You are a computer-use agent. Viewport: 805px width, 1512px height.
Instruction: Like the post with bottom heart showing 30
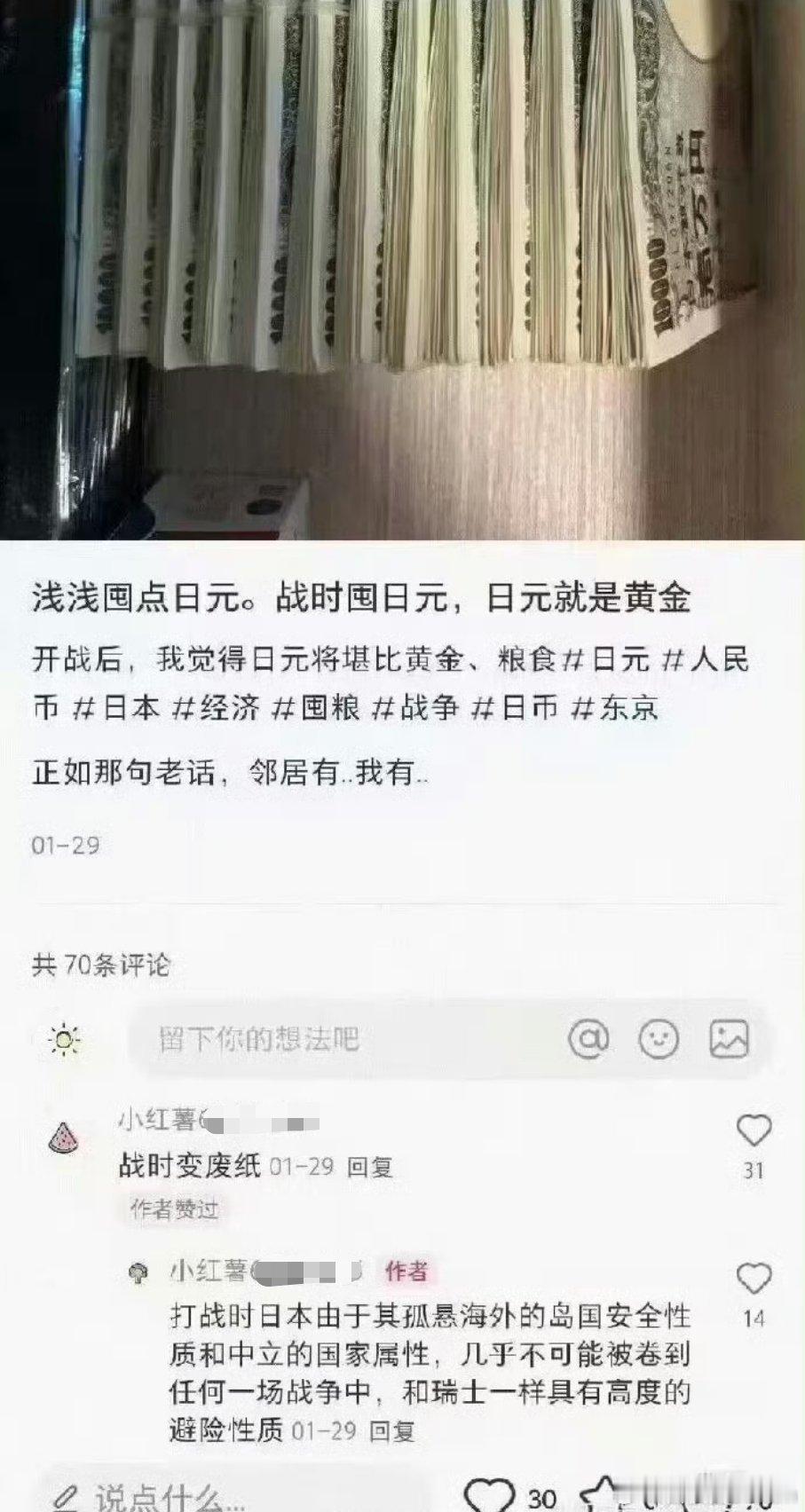[488, 1495]
